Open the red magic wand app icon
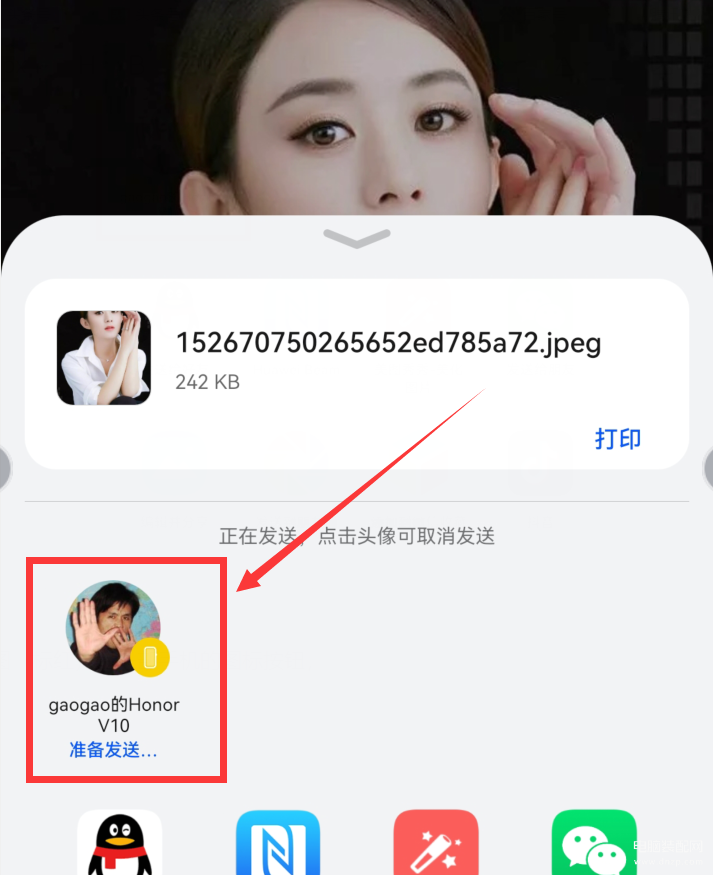The image size is (713, 875). [436, 845]
